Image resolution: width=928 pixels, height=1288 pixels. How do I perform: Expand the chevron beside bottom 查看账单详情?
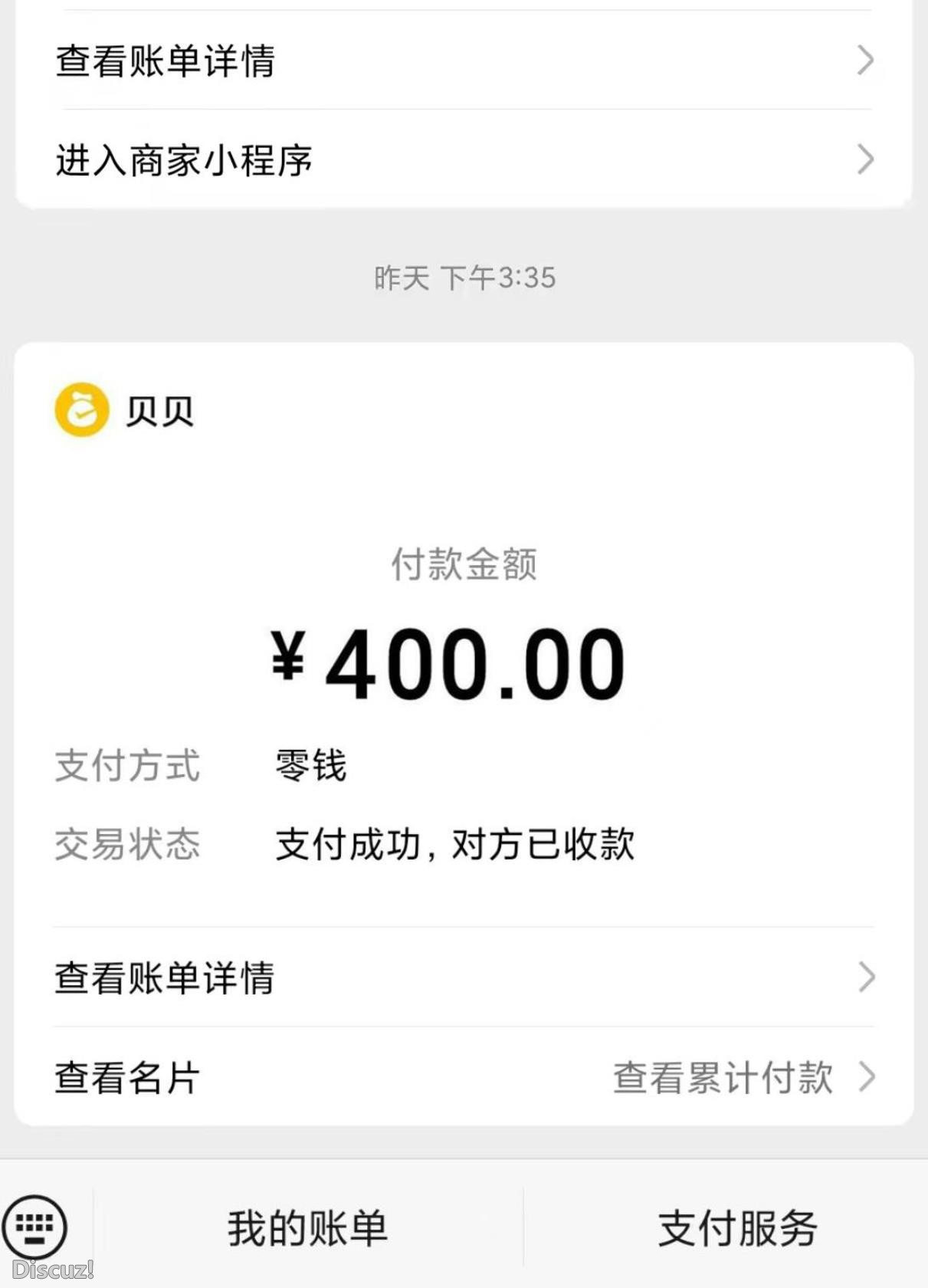click(x=867, y=978)
